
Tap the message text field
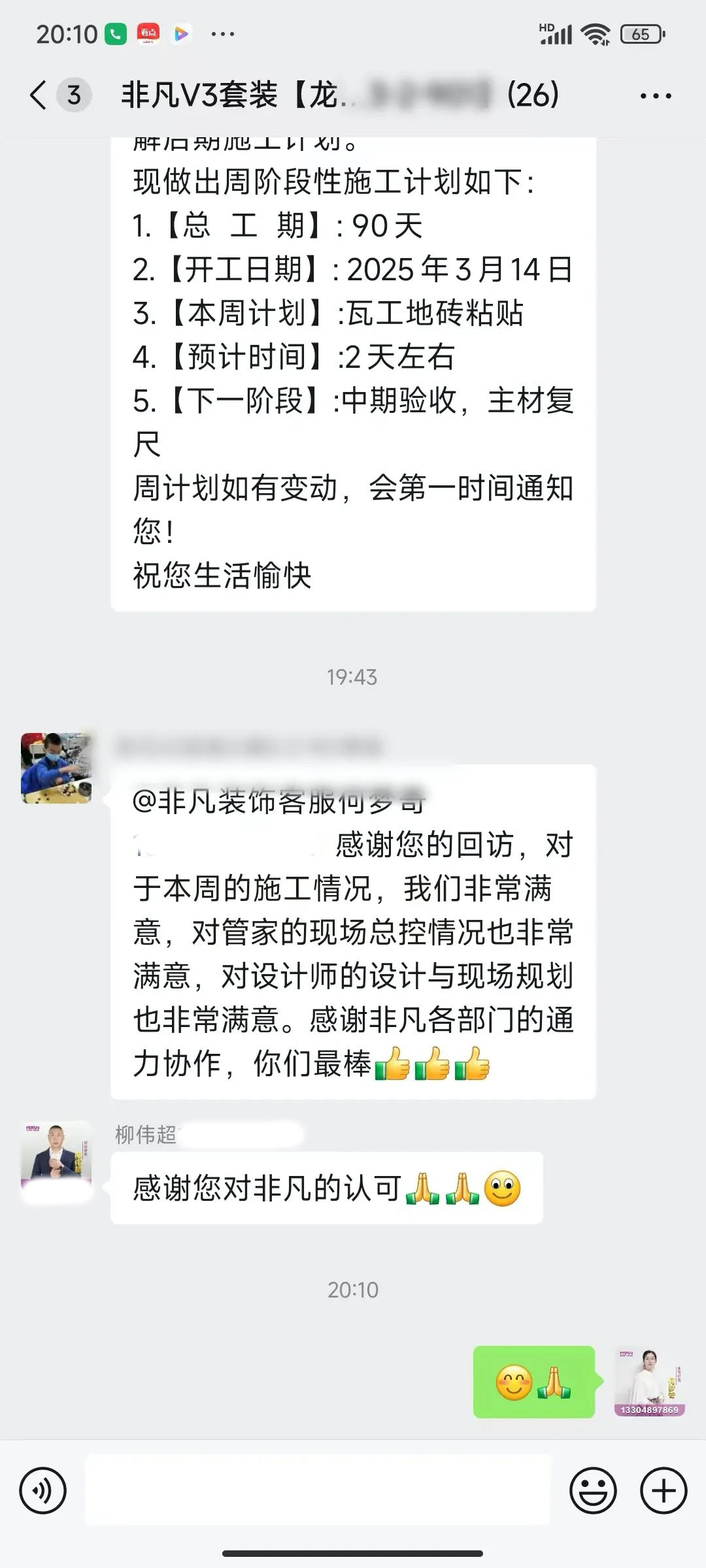point(318,1492)
